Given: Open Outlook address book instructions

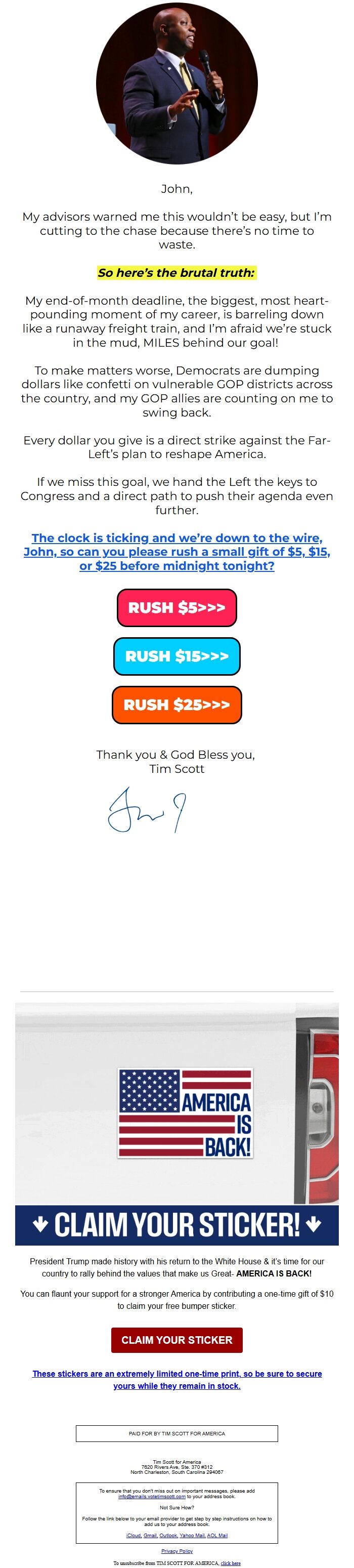Looking at the screenshot, I should [x=168, y=1536].
